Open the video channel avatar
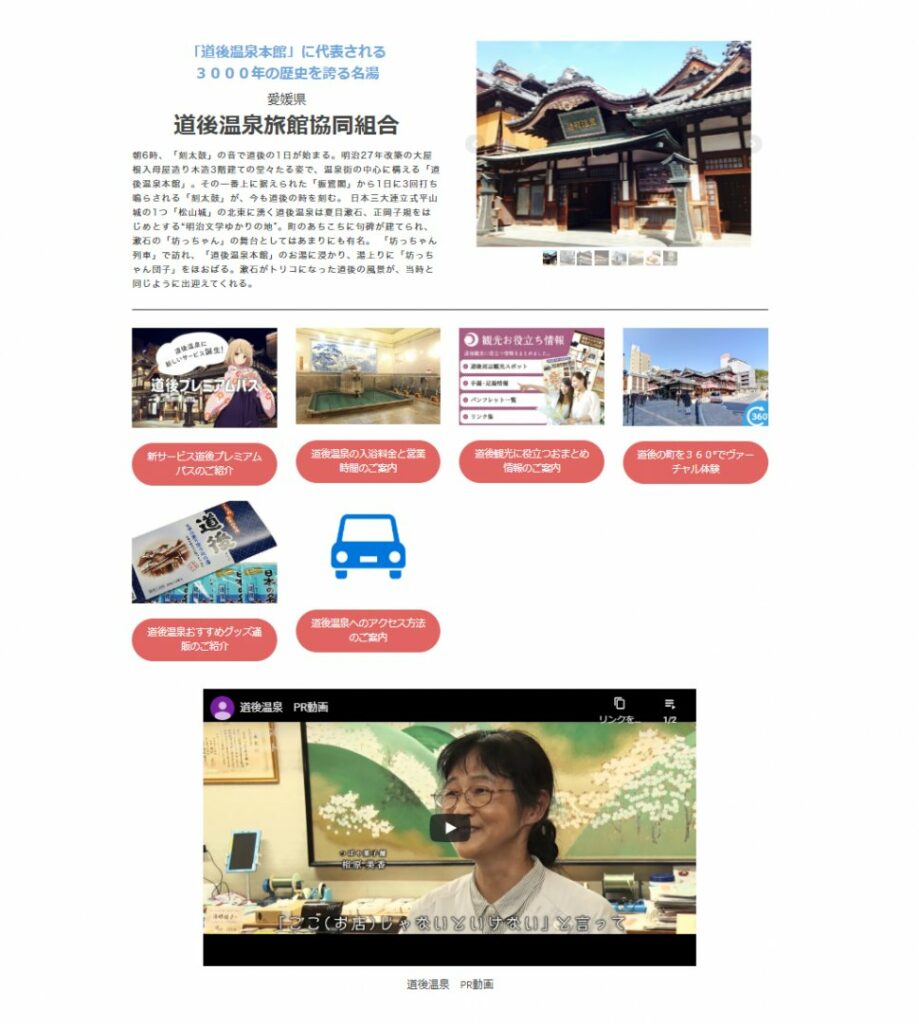Viewport: 919px width, 1024px height. click(222, 707)
